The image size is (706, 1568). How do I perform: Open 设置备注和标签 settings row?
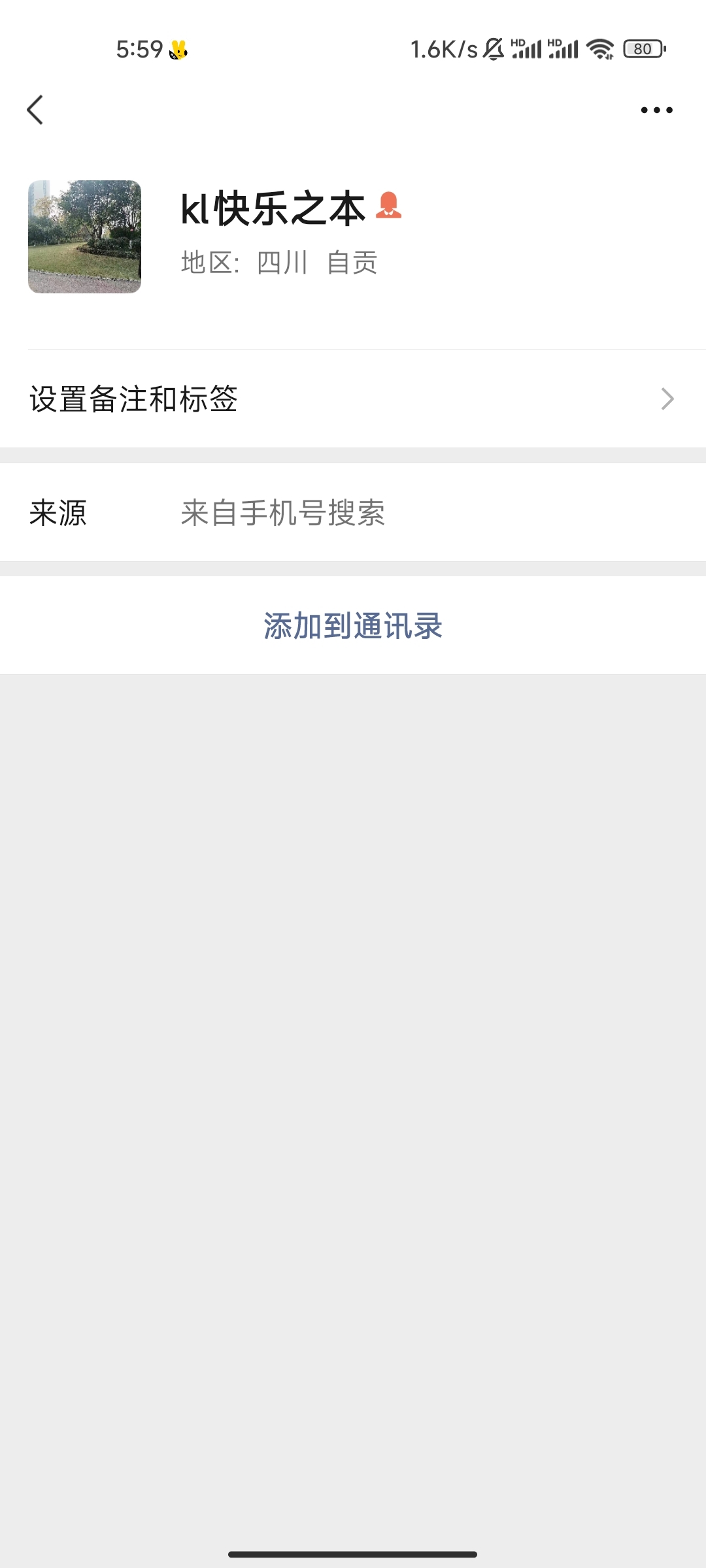(353, 399)
